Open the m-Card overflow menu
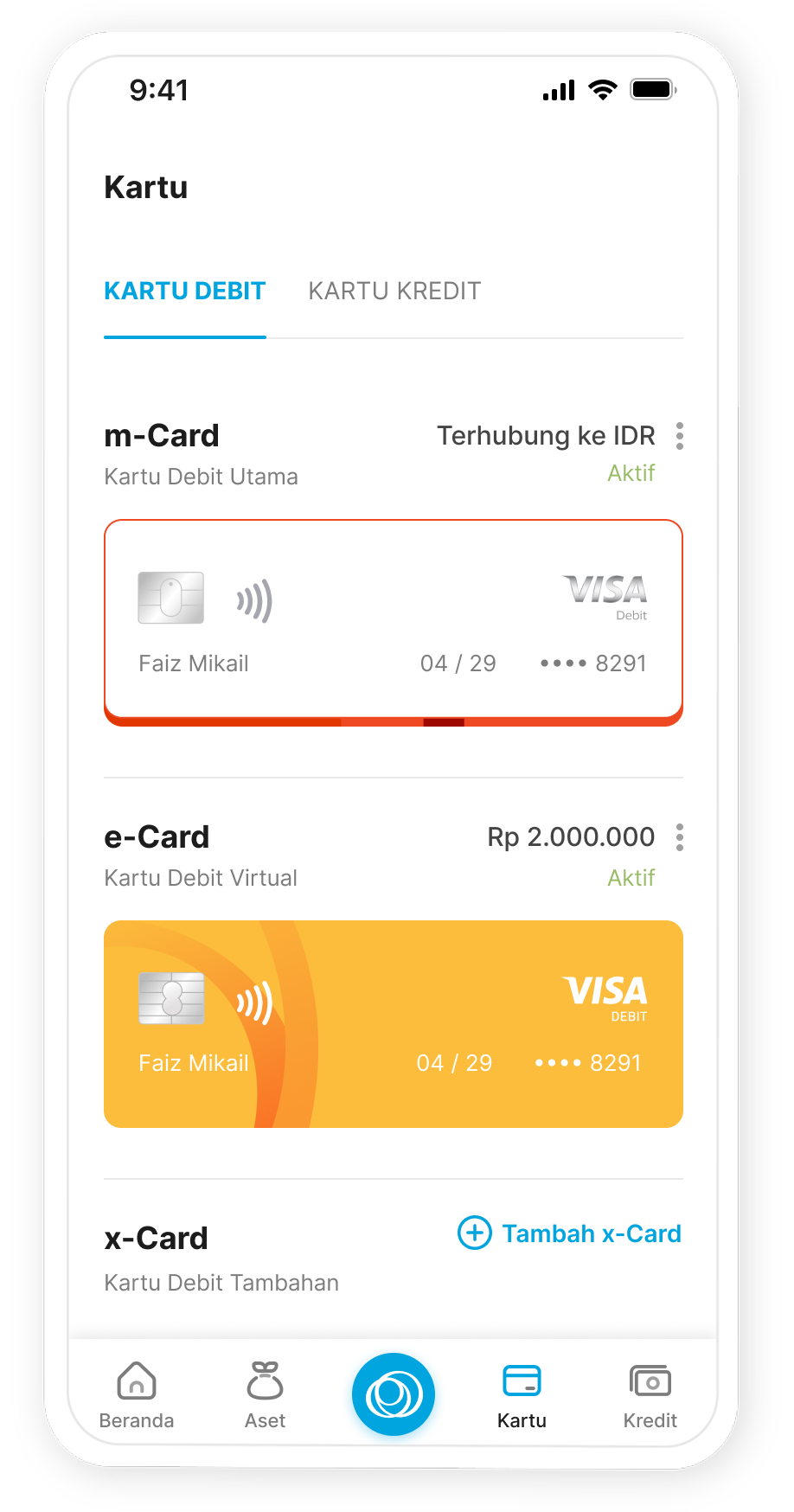This screenshot has height=1512, width=794. [680, 436]
